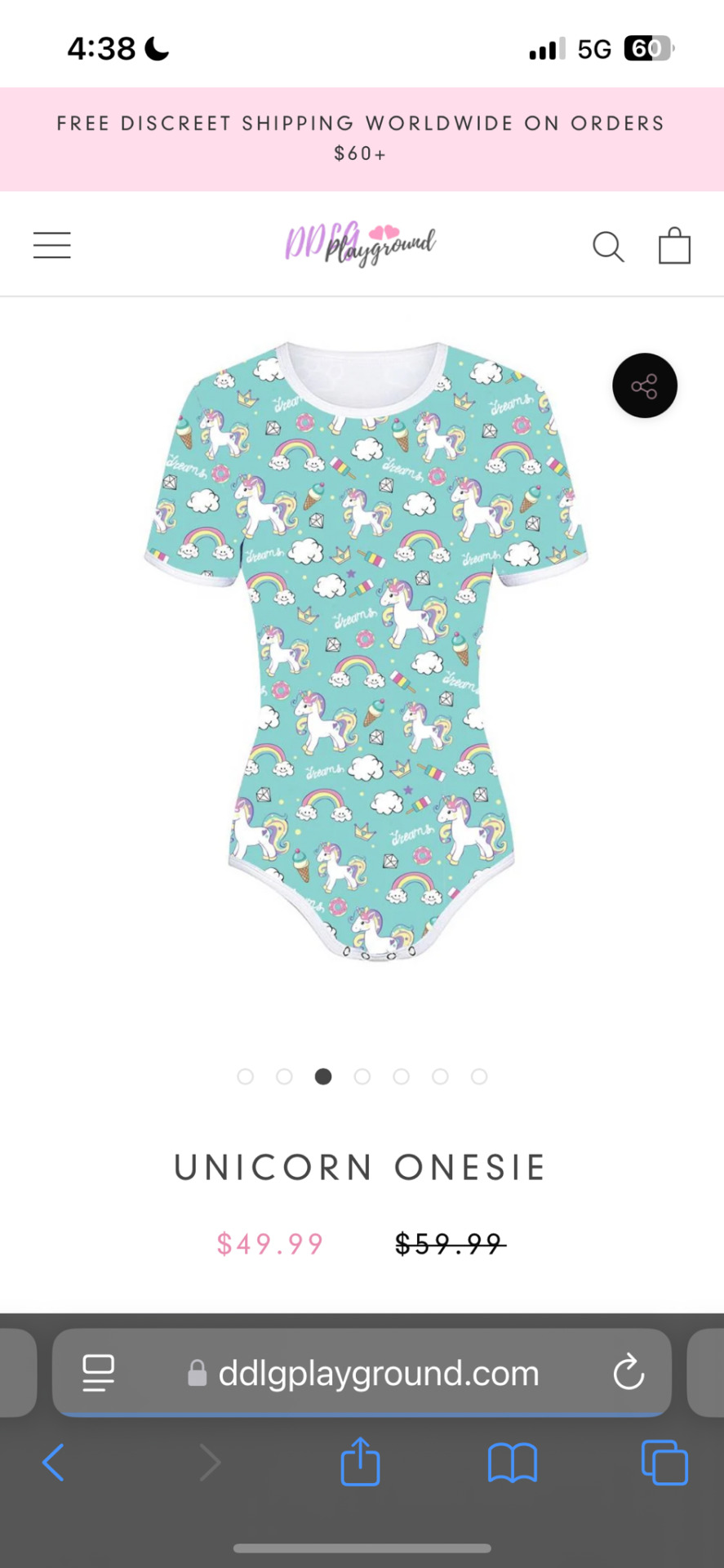Reload the page in Safari
The height and width of the screenshot is (1568, 724).
point(629,1373)
